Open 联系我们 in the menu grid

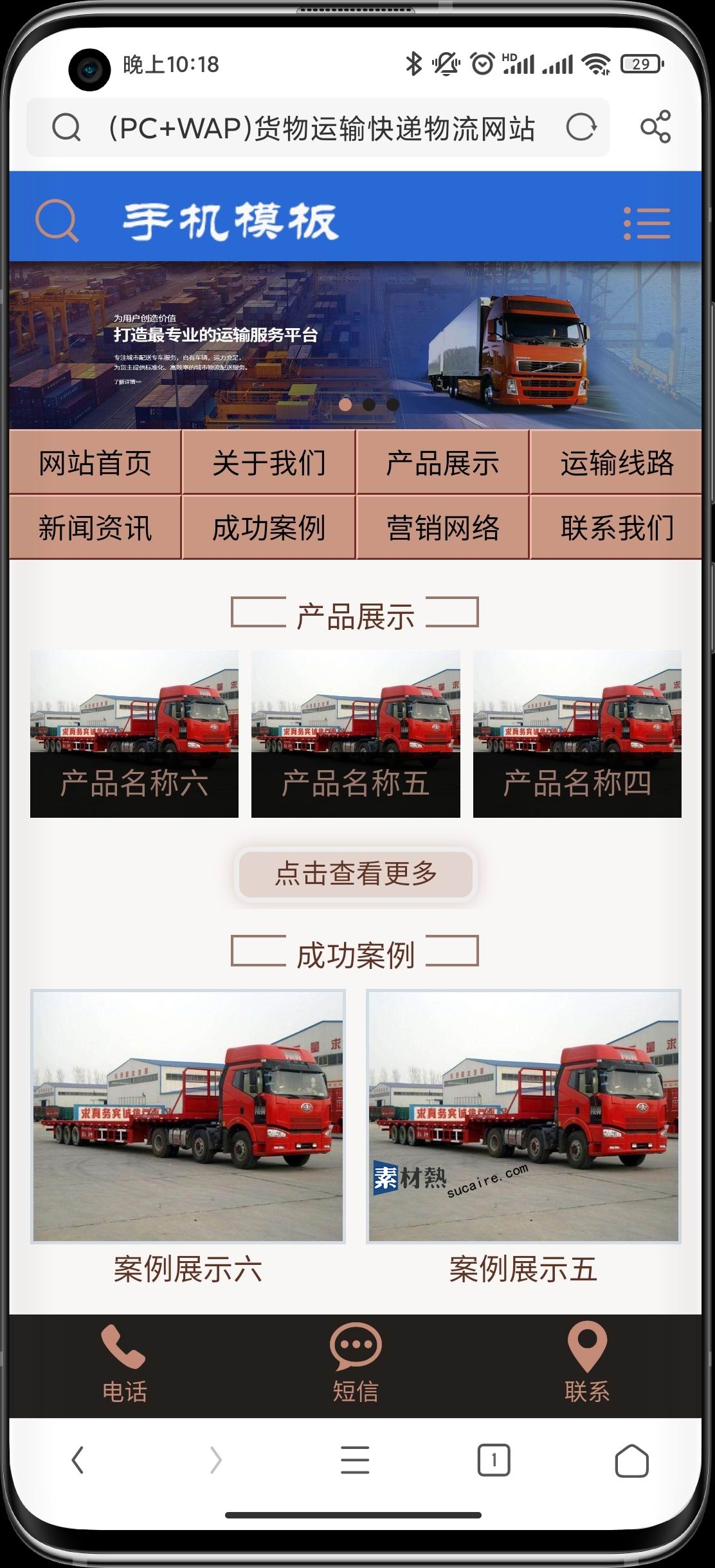[616, 528]
